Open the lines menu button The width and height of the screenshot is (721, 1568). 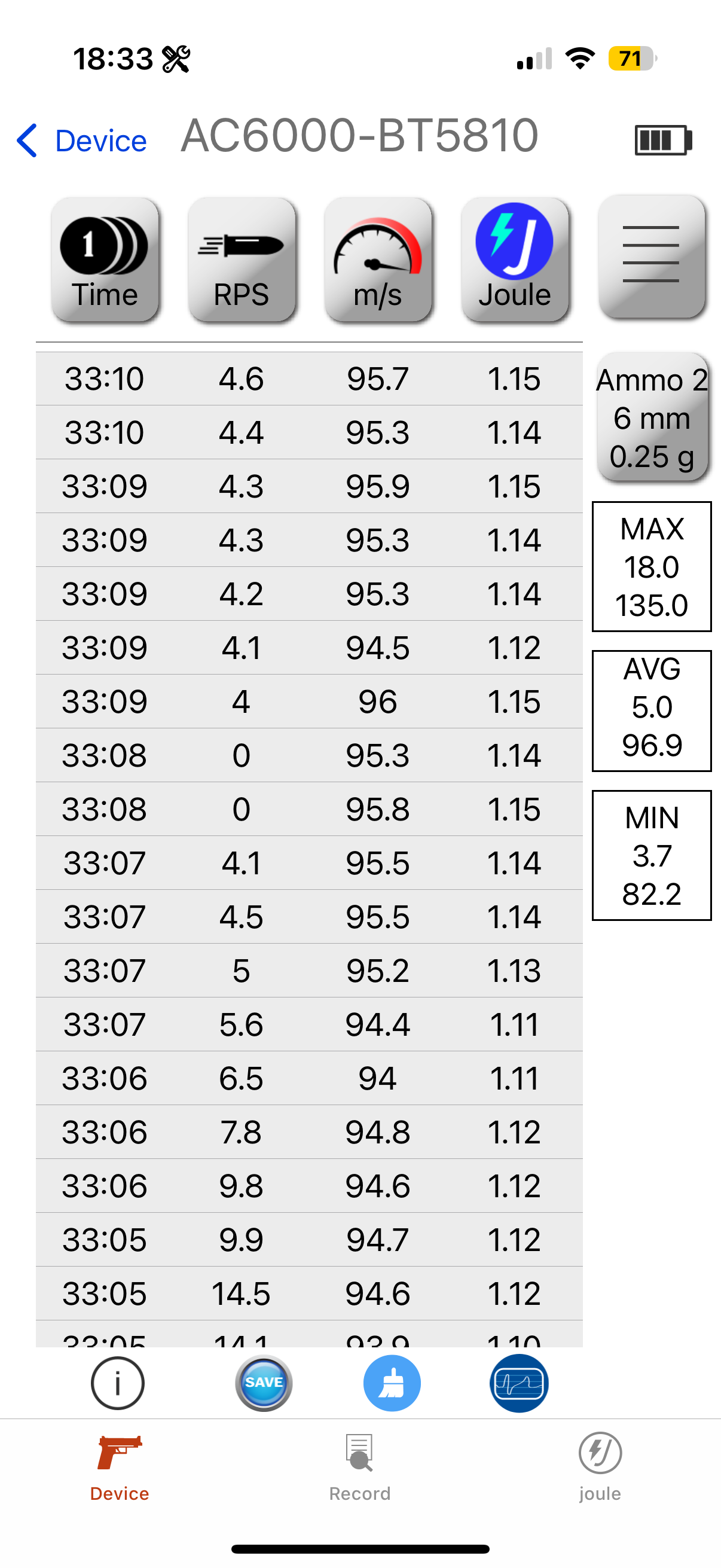tap(652, 257)
